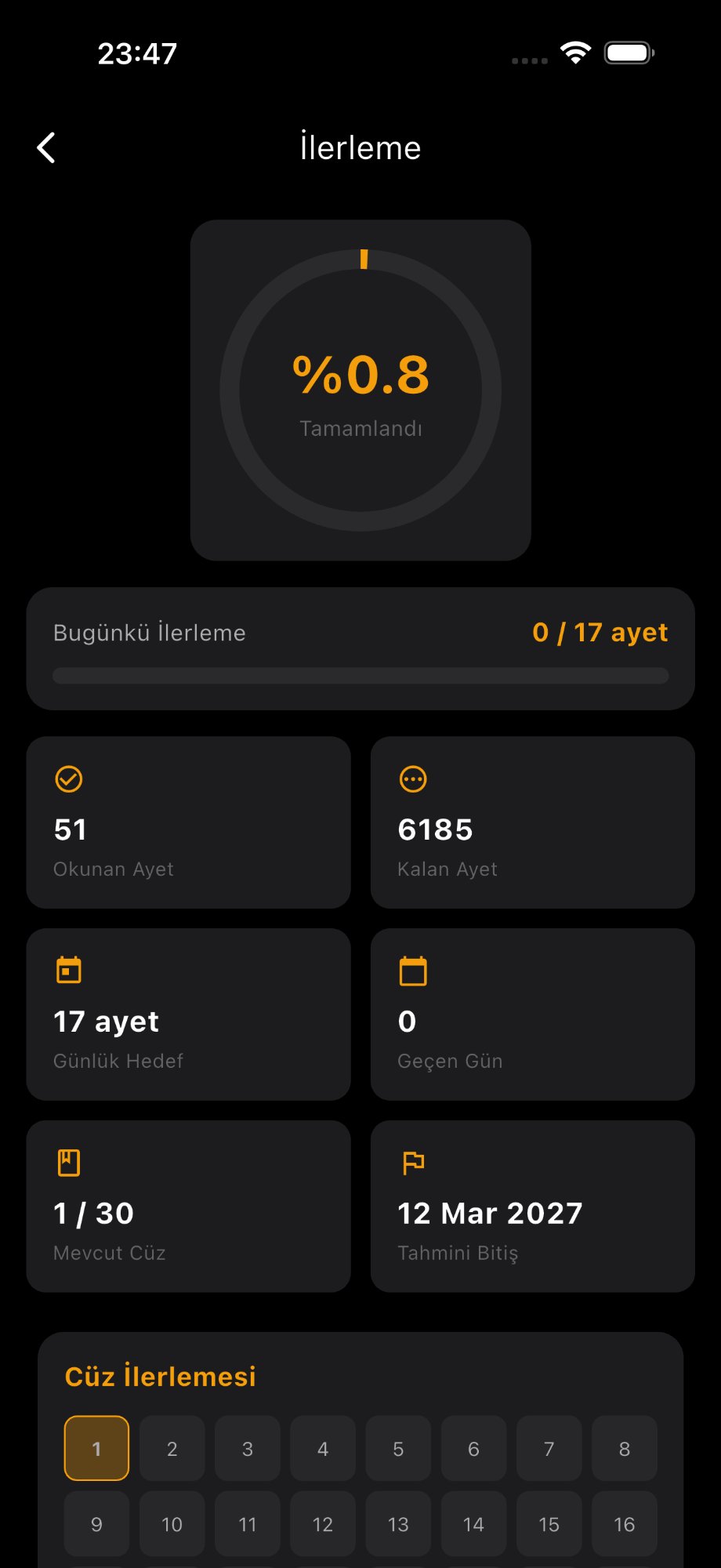This screenshot has width=721, height=1568.
Task: Open the Bugünkü İlerleme card
Action: tap(360, 647)
